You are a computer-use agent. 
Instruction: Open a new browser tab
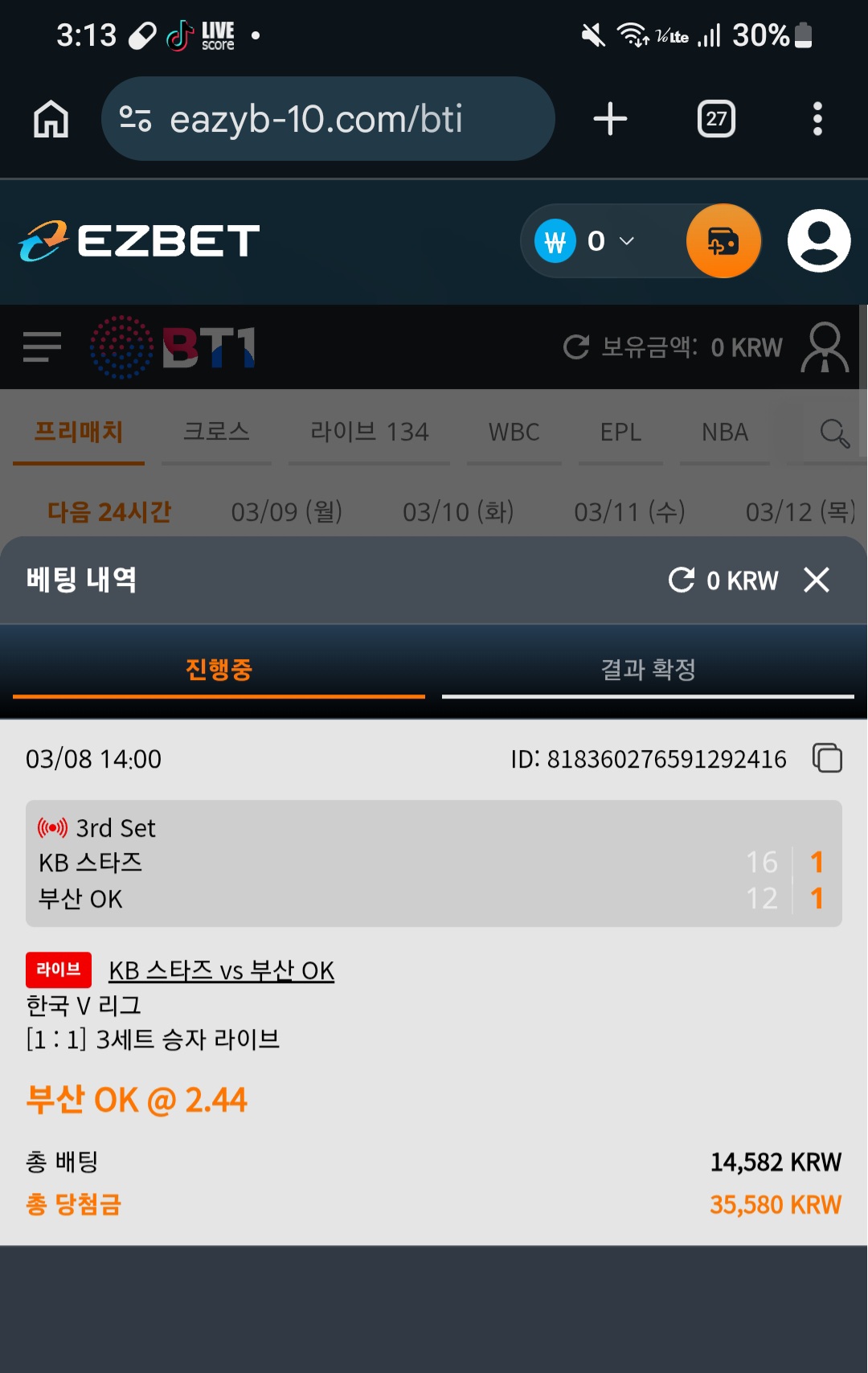[610, 119]
